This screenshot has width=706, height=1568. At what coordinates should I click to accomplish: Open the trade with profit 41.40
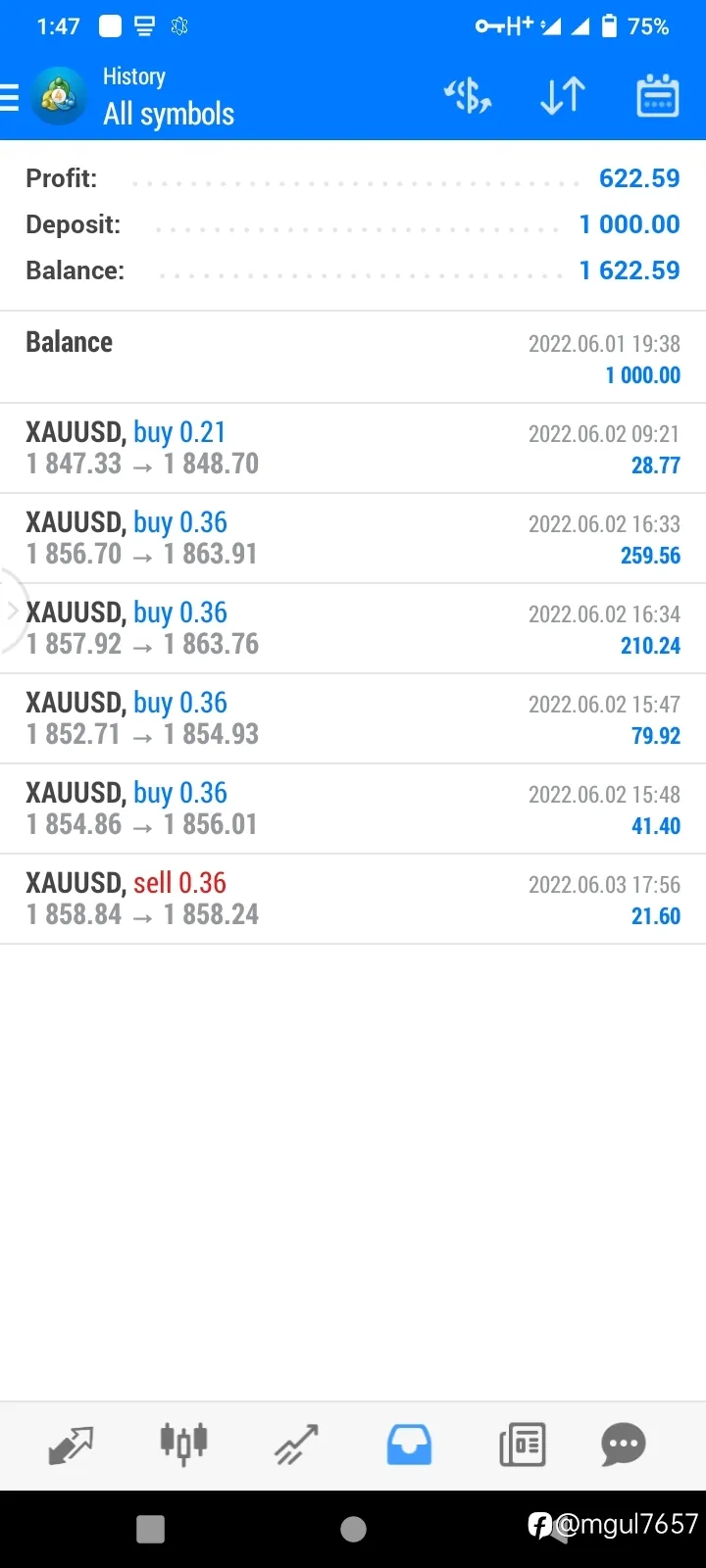353,808
